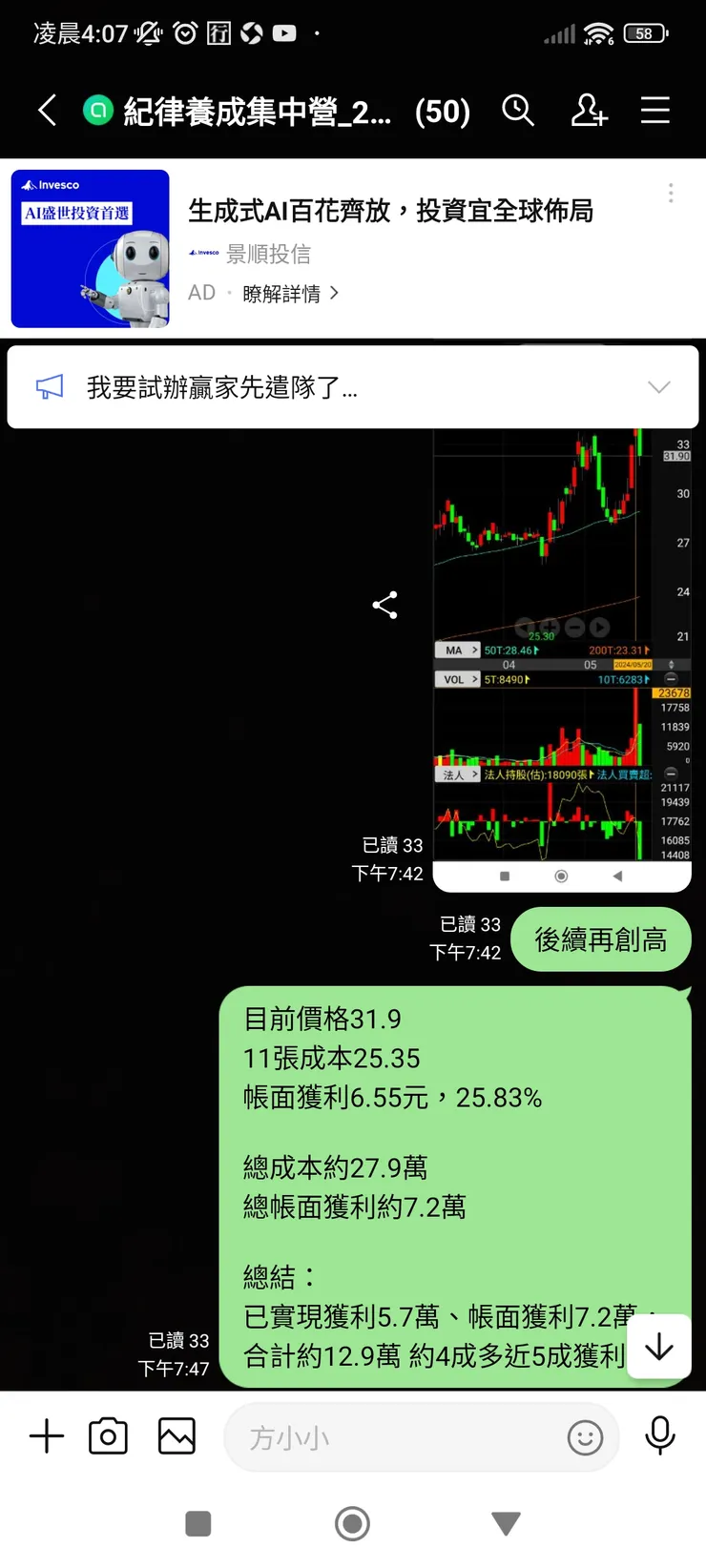Tap the share icon beside the chart image
Image resolution: width=706 pixels, height=1568 pixels.
(385, 605)
